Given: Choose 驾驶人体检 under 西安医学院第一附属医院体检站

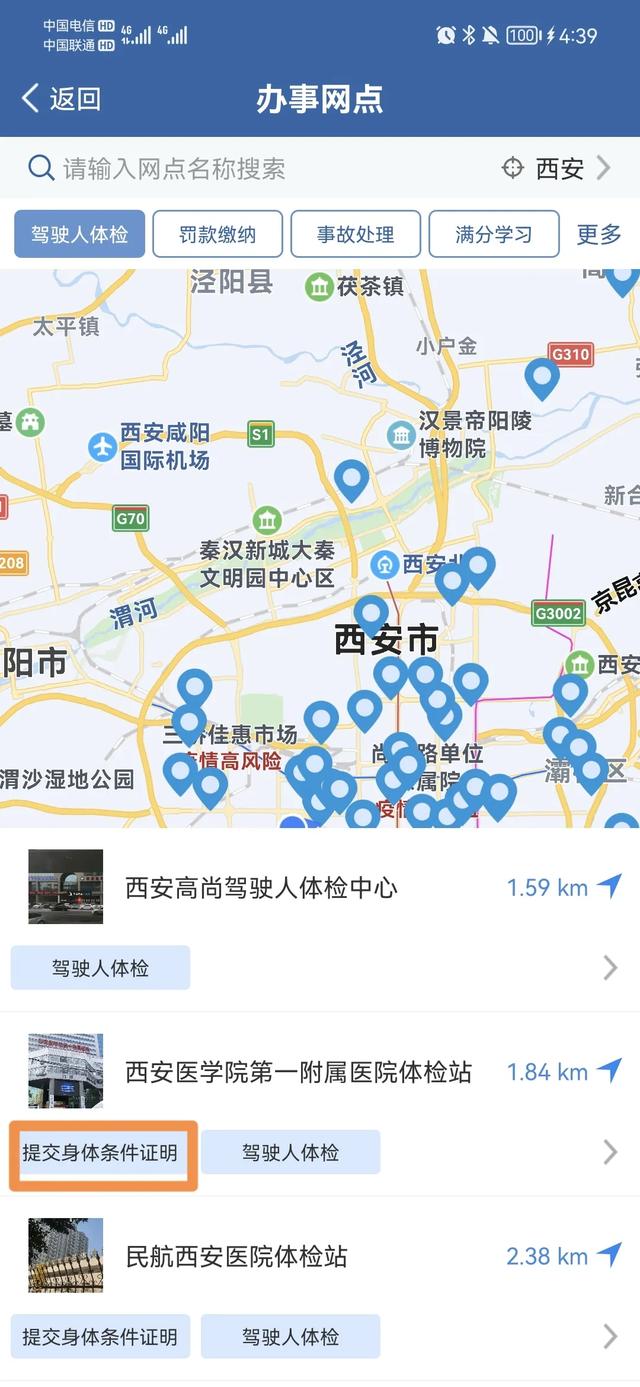Looking at the screenshot, I should 290,1153.
